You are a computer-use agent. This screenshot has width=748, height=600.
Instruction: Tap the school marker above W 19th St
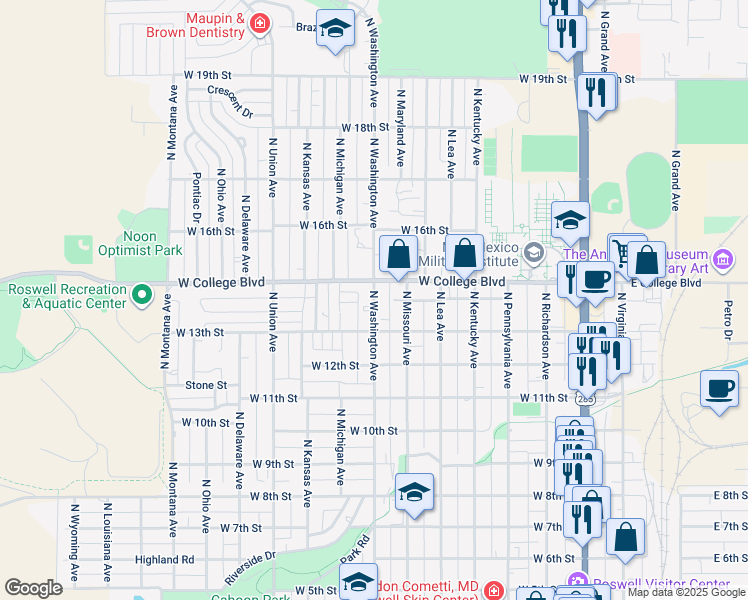click(x=335, y=31)
